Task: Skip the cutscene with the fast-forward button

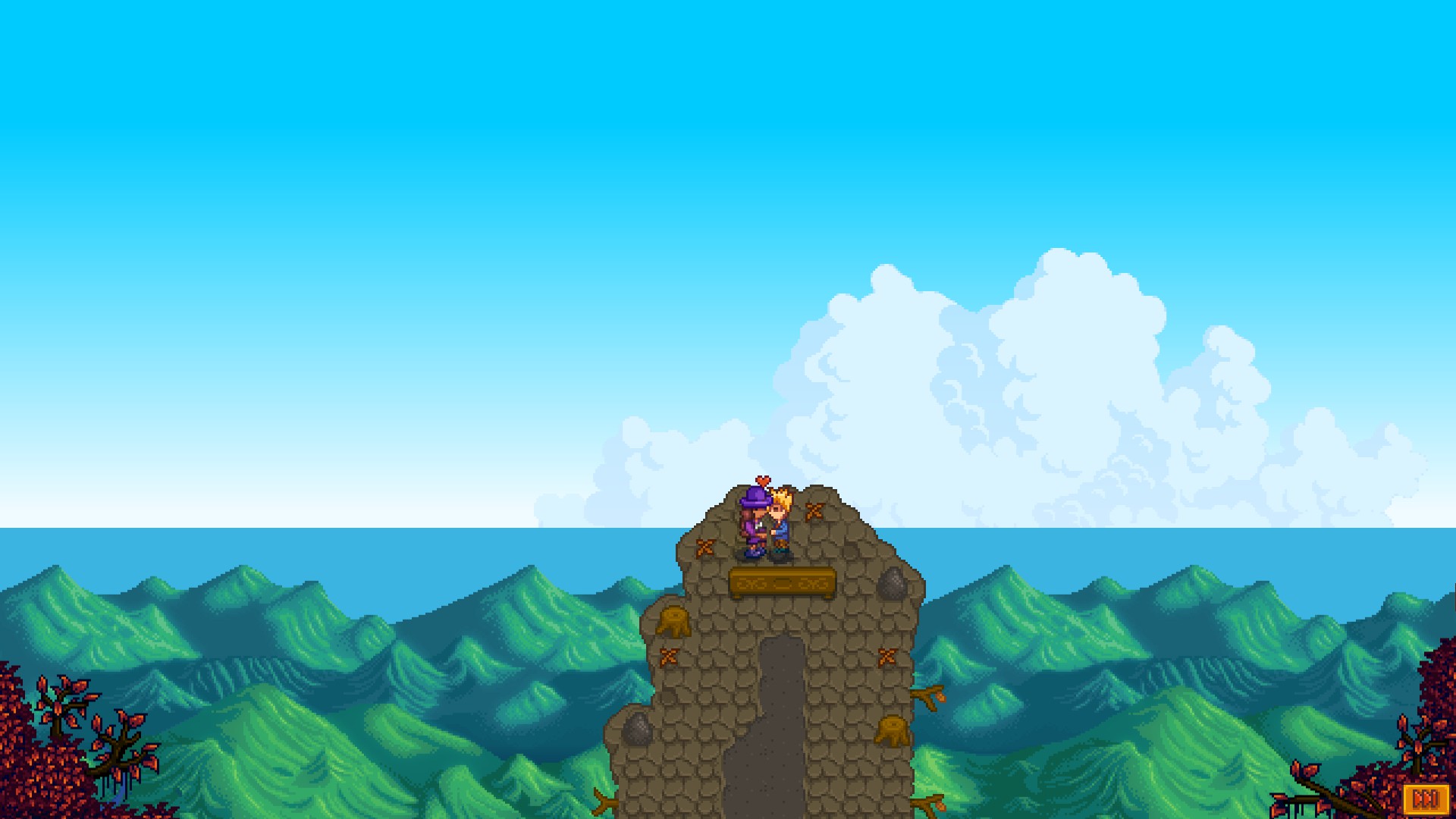Action: [1426, 799]
